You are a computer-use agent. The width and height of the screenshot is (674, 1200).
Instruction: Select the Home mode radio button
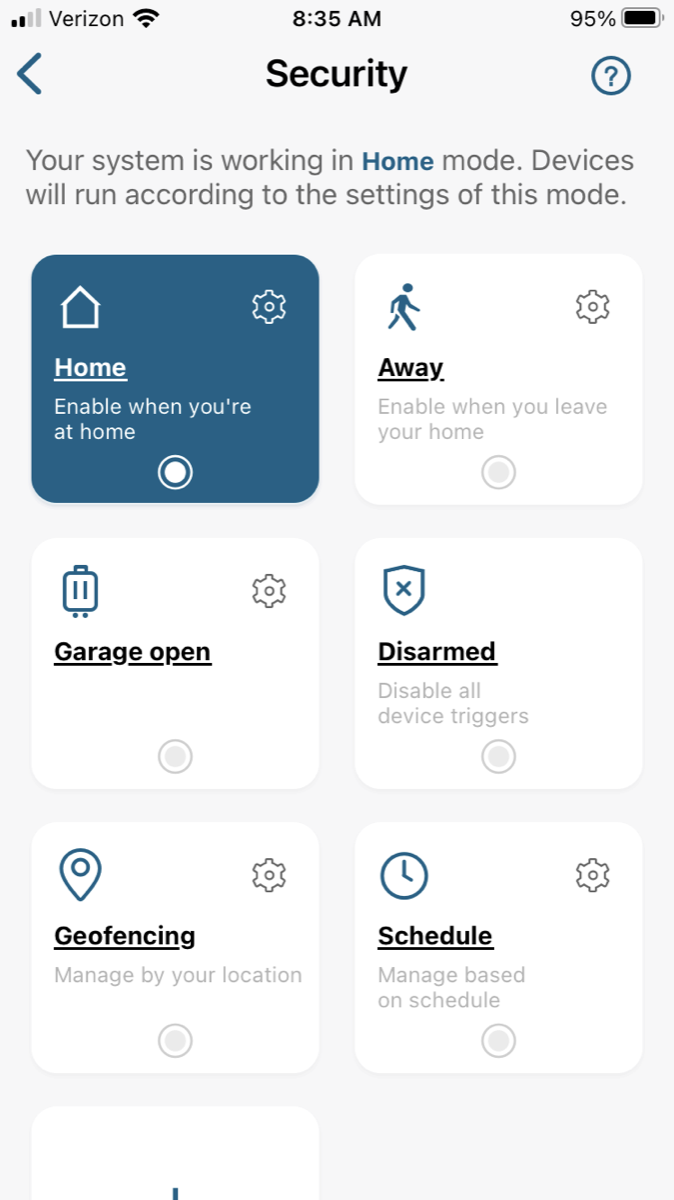coord(175,472)
